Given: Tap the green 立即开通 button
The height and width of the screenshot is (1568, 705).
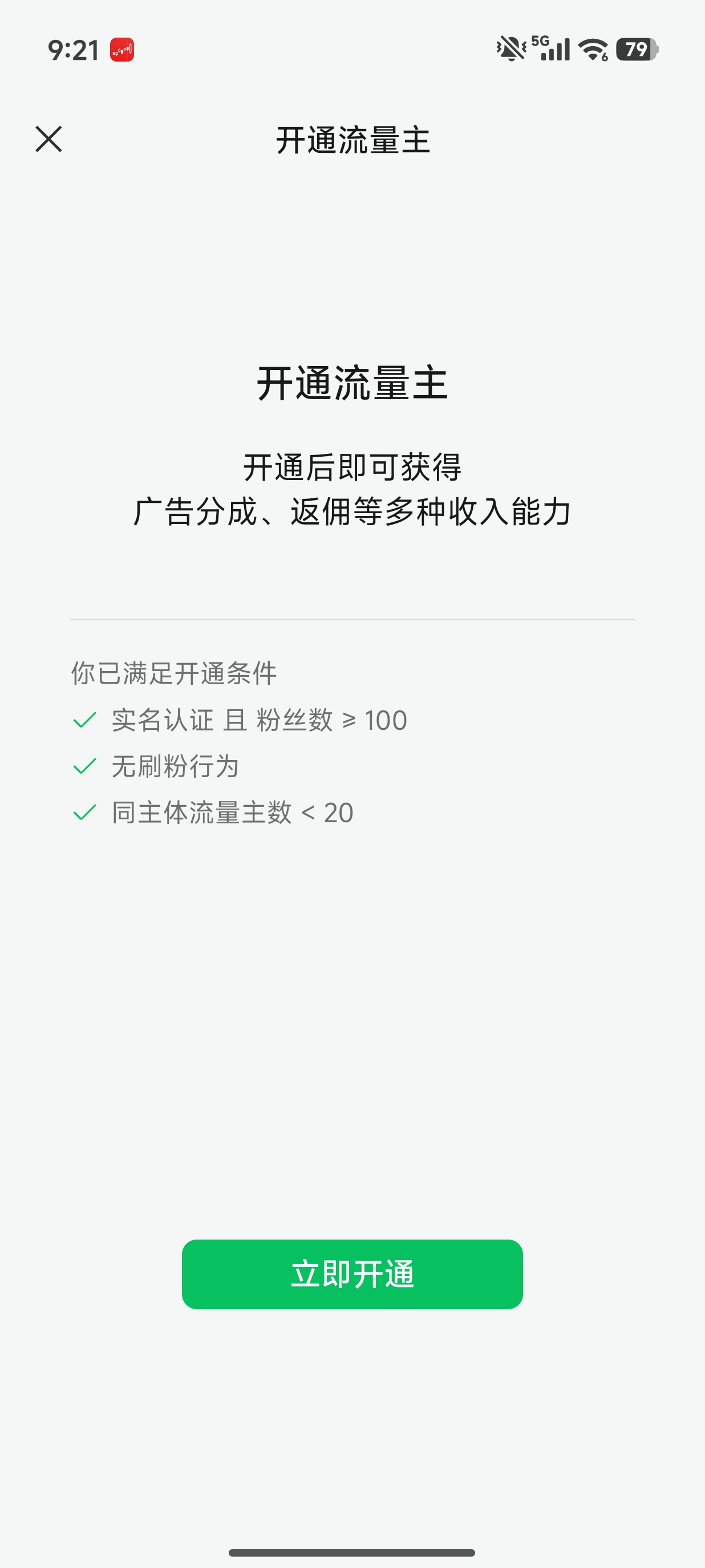Looking at the screenshot, I should click(x=352, y=1274).
